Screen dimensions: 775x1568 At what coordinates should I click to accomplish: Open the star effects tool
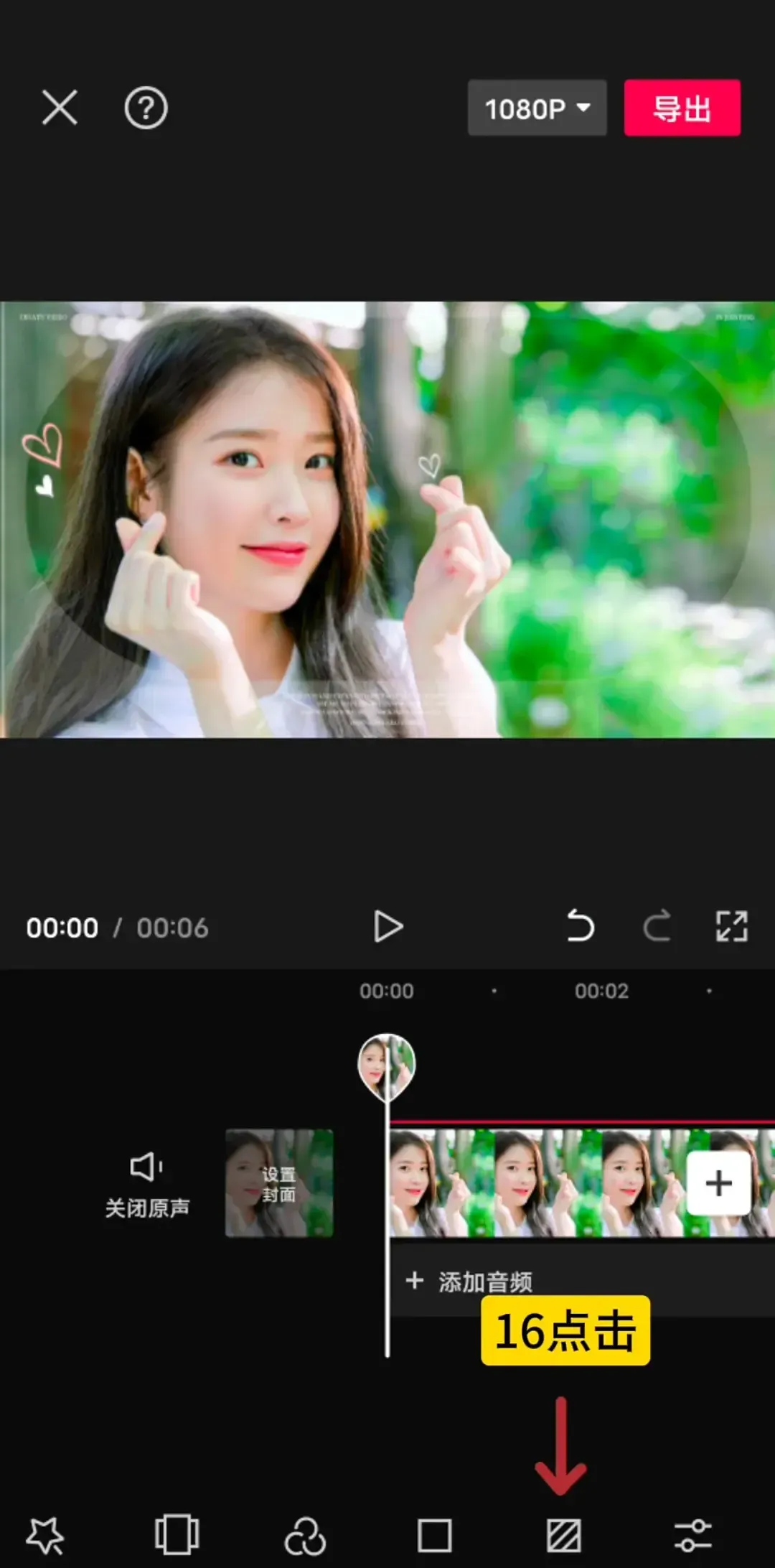coord(45,1536)
